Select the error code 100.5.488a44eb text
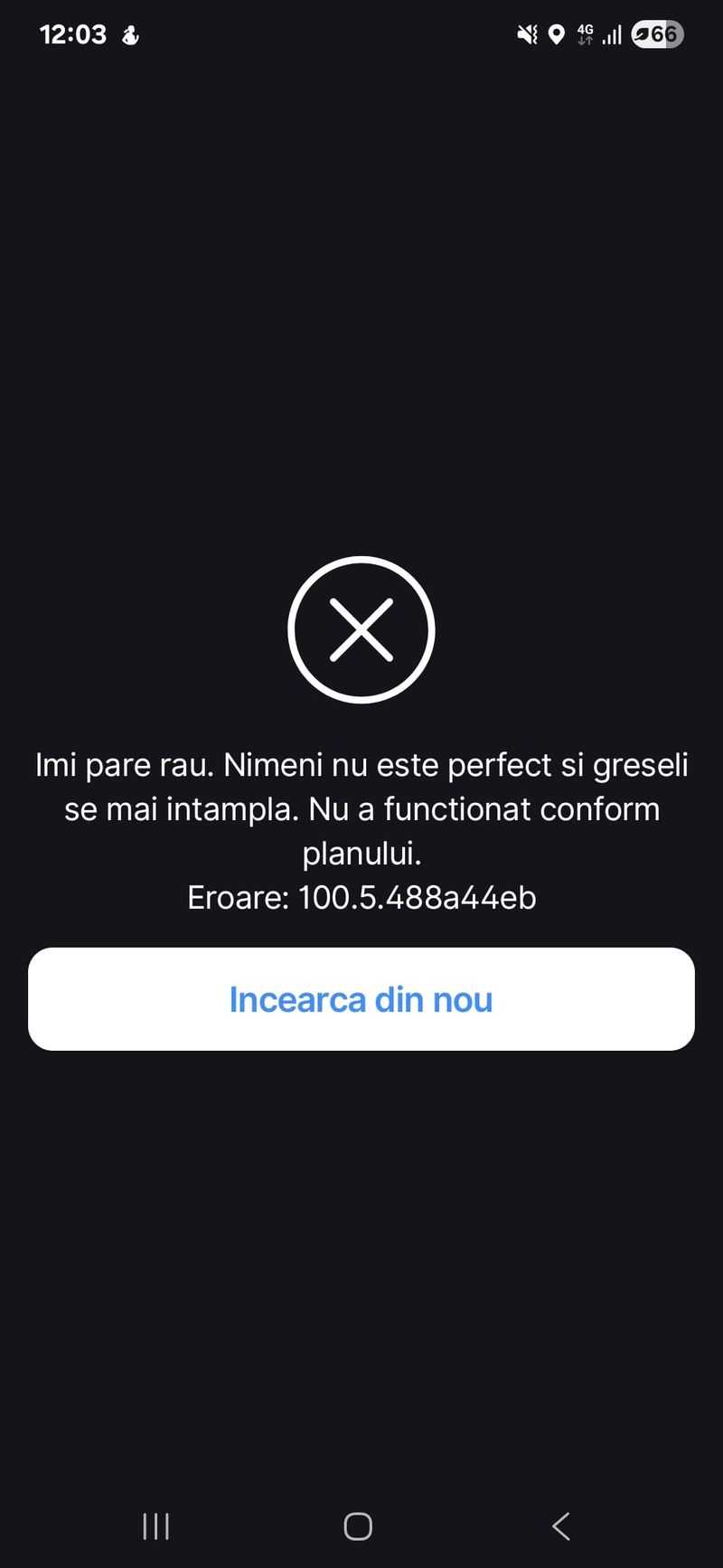Screen dimensions: 723x1568 click(417, 898)
